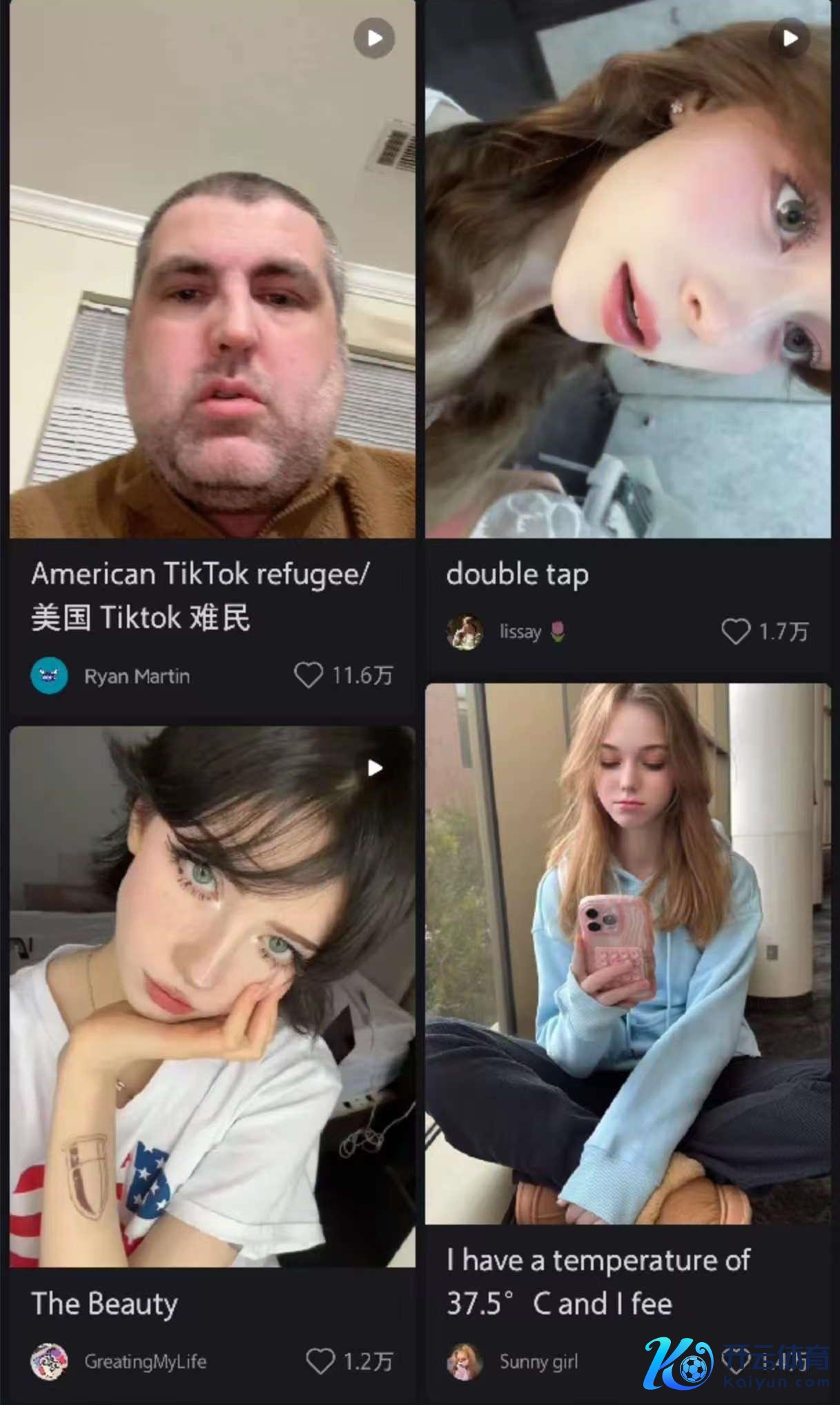This screenshot has height=1405, width=840.
Task: Like GreatingMyLife's post
Action: coord(320,1361)
